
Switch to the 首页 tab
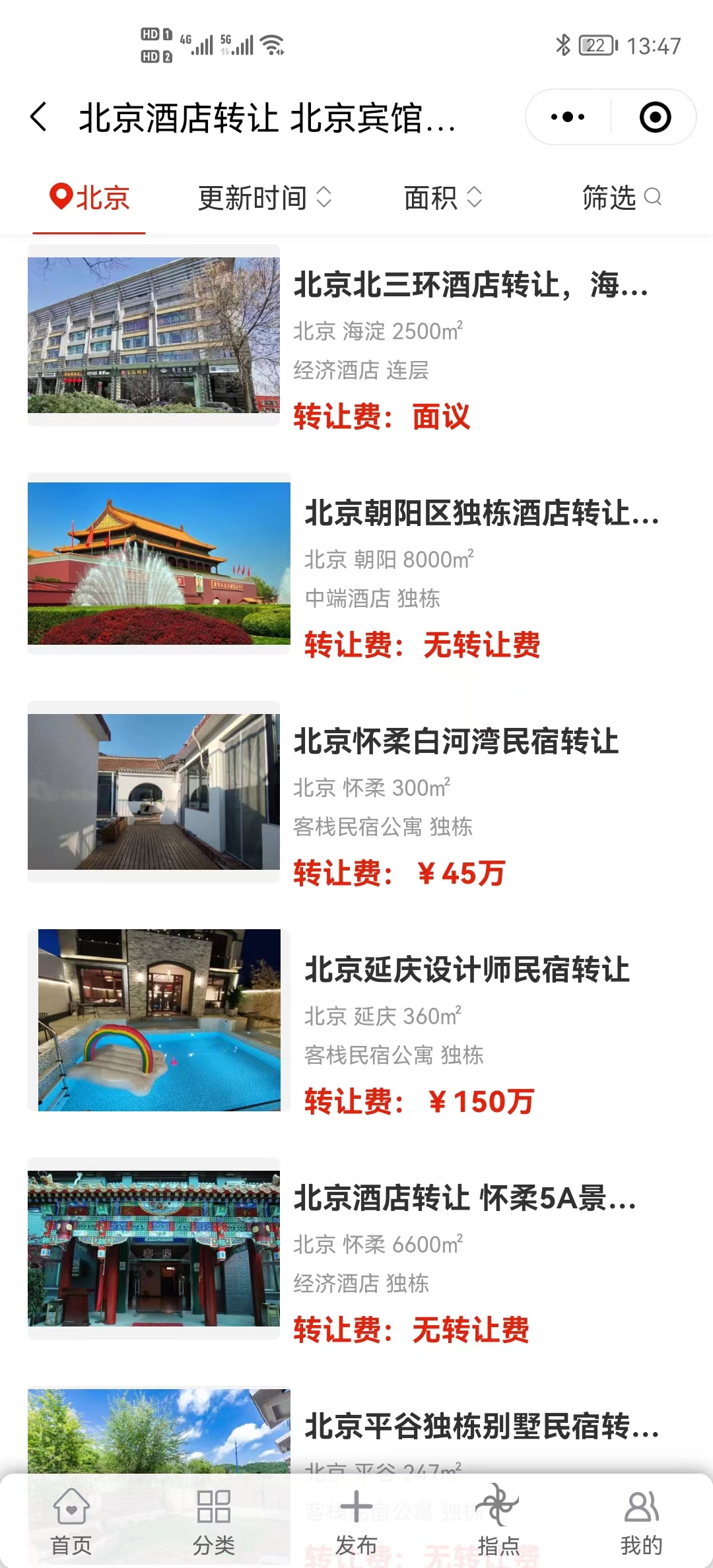coord(71,1518)
